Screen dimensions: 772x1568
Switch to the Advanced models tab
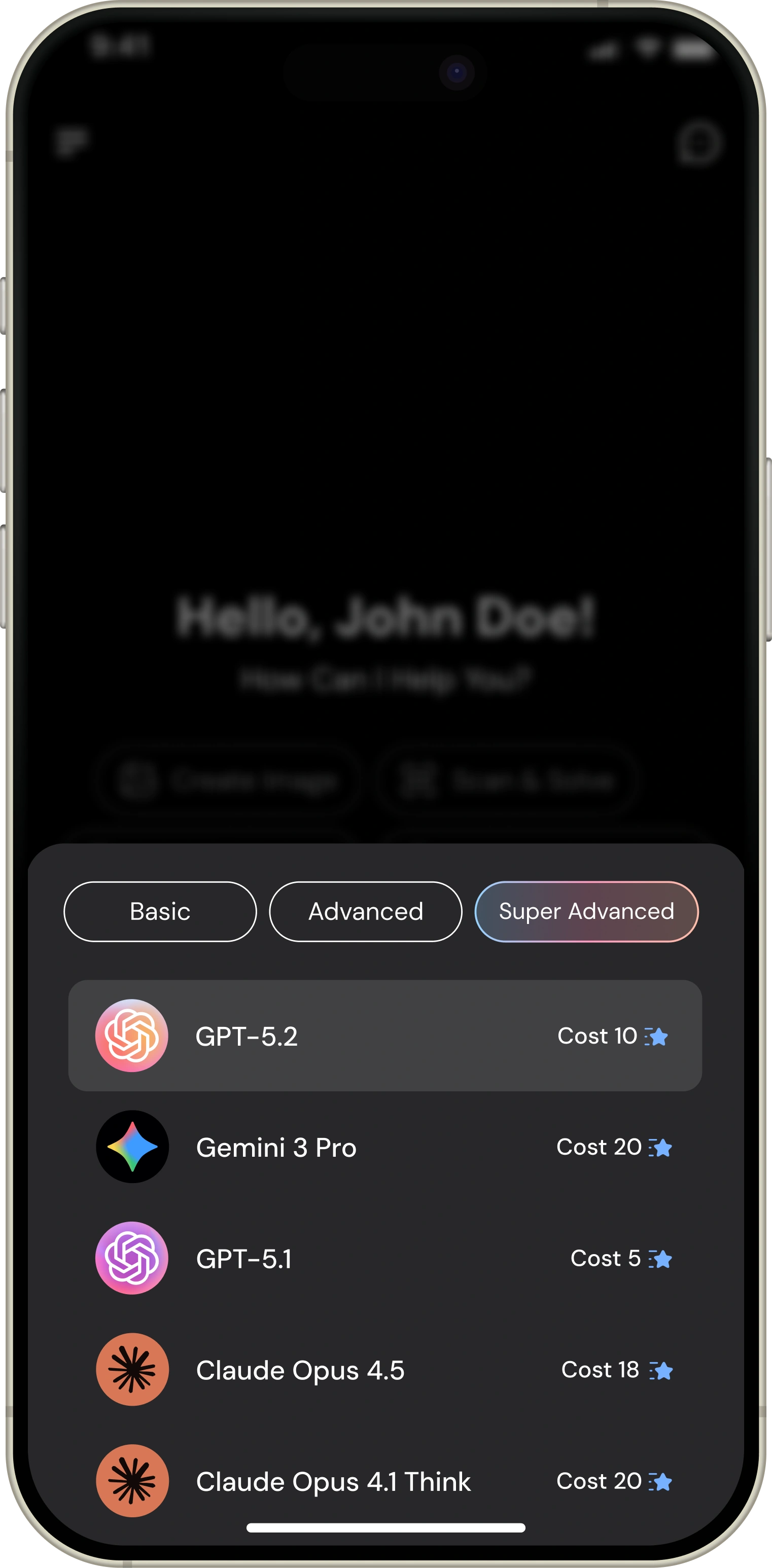coord(365,911)
